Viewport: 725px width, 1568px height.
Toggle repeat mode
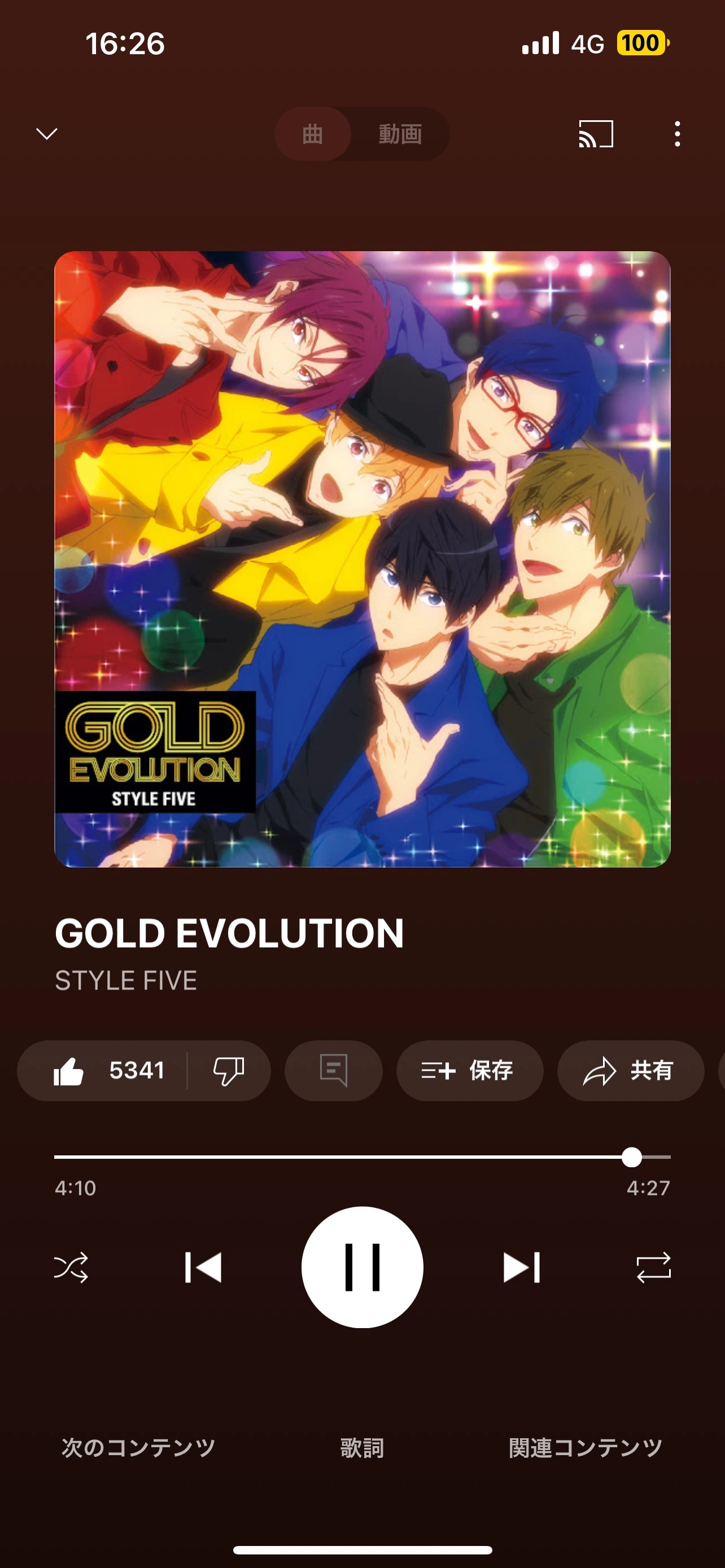653,1267
